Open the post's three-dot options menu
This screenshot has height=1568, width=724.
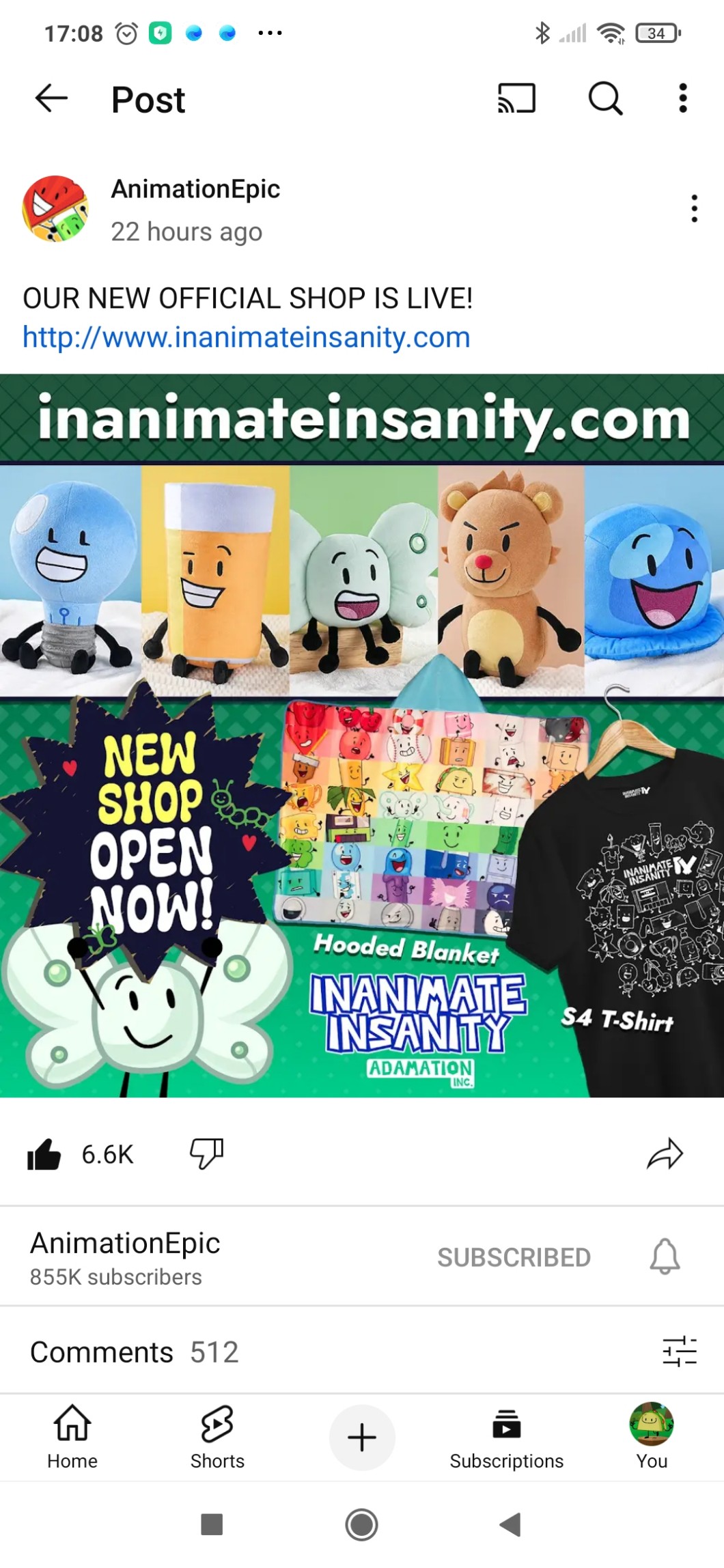pos(694,208)
